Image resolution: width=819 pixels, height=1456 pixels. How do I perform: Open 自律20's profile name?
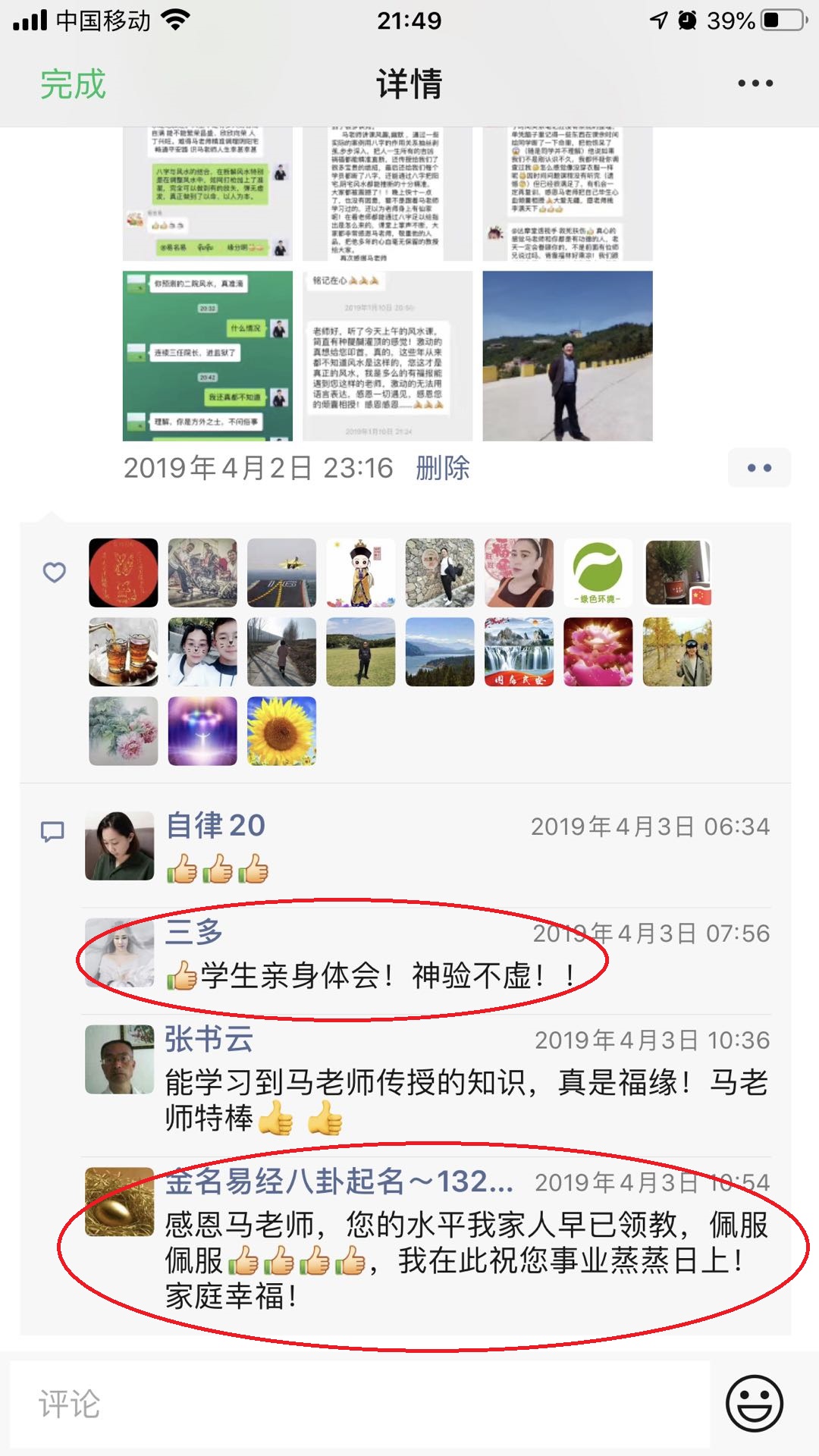point(215,825)
